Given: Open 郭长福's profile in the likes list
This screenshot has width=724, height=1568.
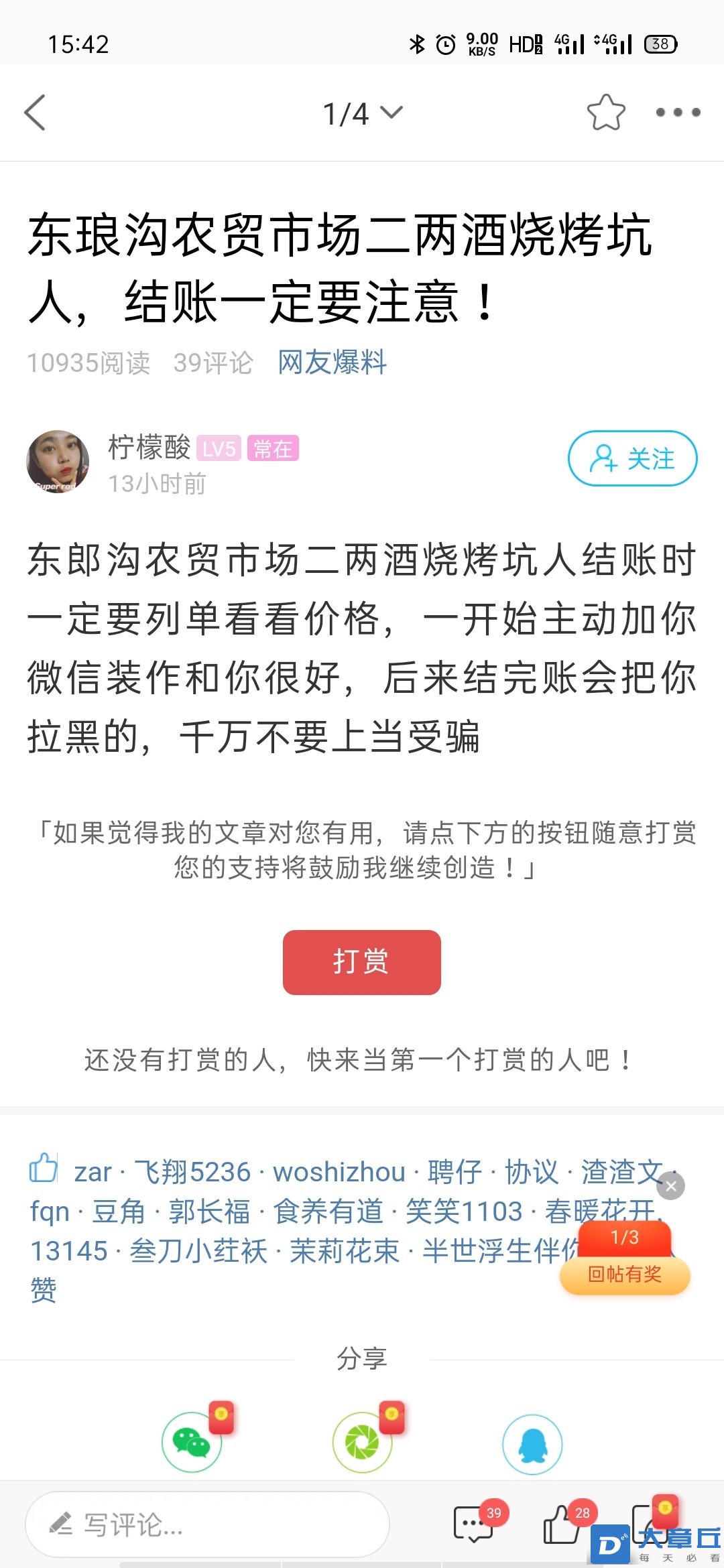Looking at the screenshot, I should point(208,1212).
